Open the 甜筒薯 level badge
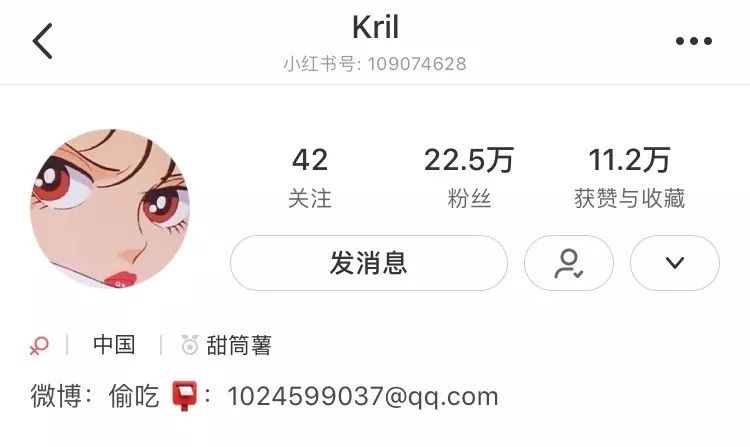 click(x=226, y=345)
